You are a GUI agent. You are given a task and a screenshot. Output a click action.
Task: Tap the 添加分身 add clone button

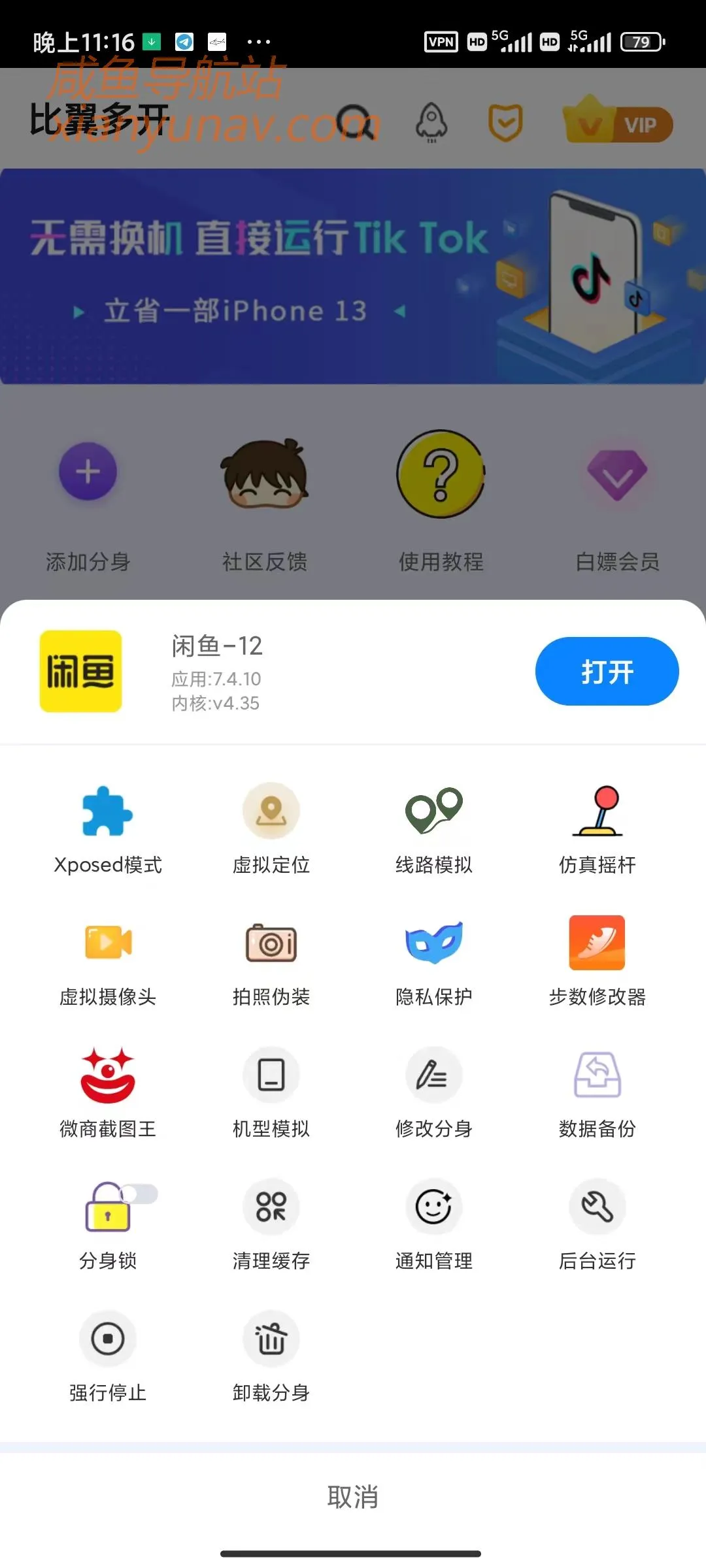click(89, 497)
